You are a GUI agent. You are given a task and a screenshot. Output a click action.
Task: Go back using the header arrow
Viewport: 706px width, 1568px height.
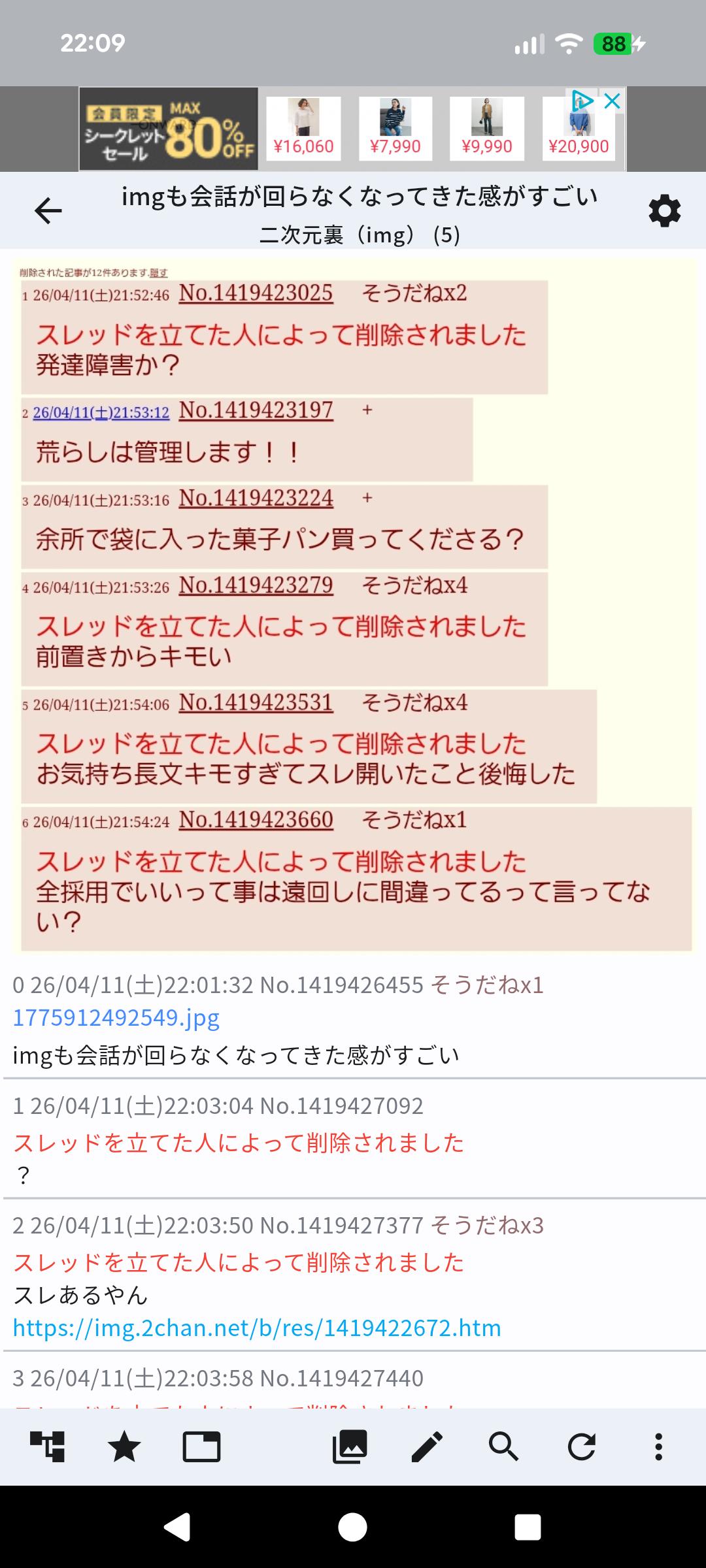pos(48,211)
